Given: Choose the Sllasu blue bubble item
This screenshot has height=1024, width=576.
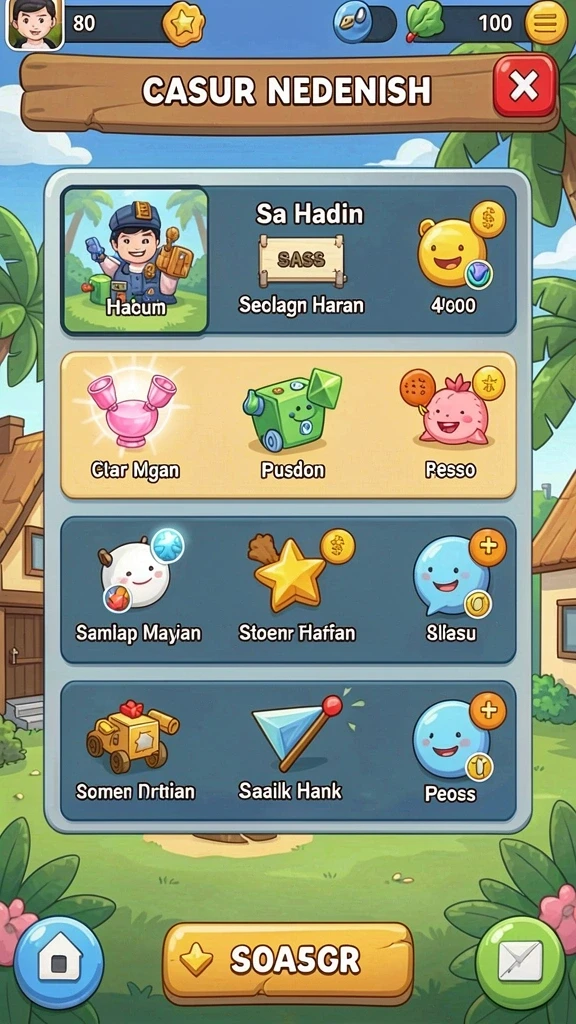Looking at the screenshot, I should (x=457, y=586).
